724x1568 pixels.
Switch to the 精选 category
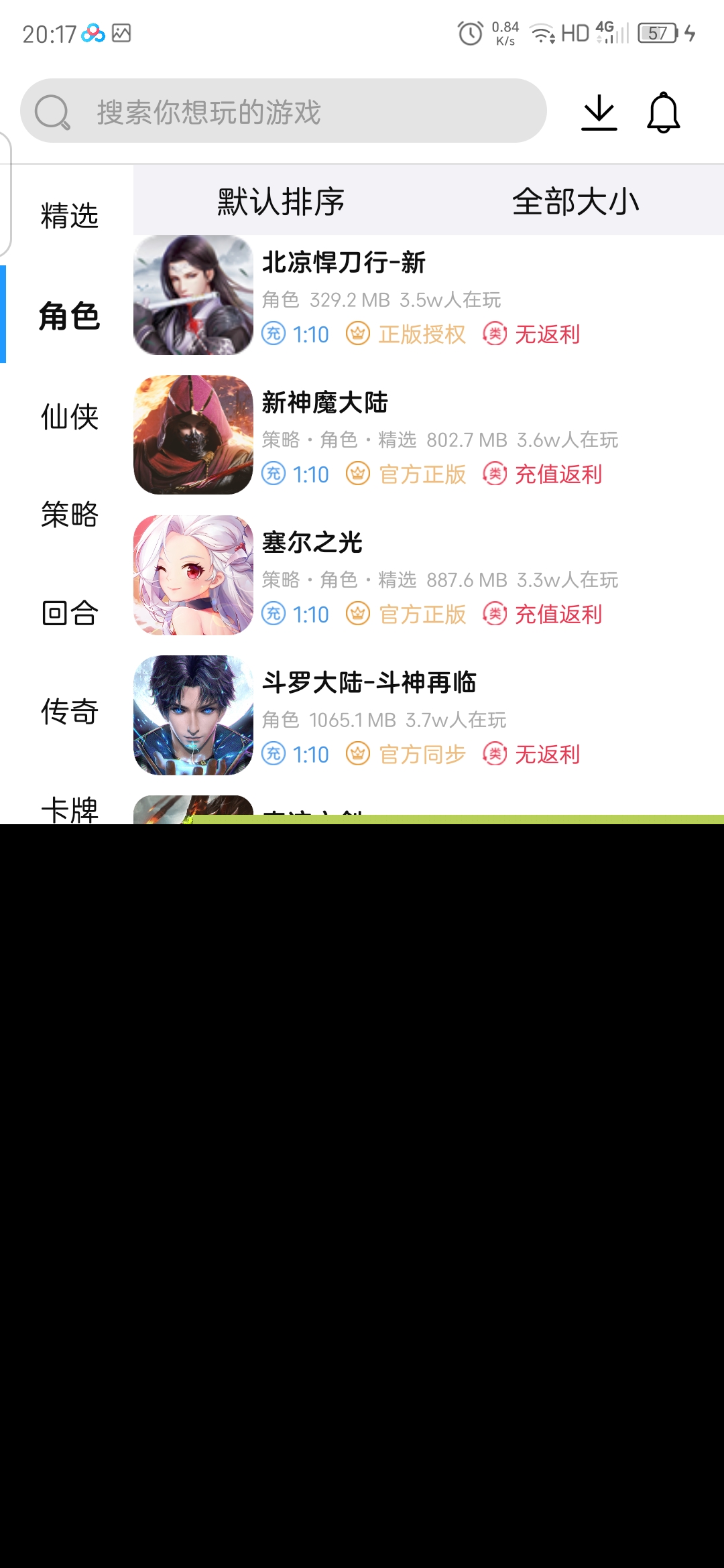(69, 216)
